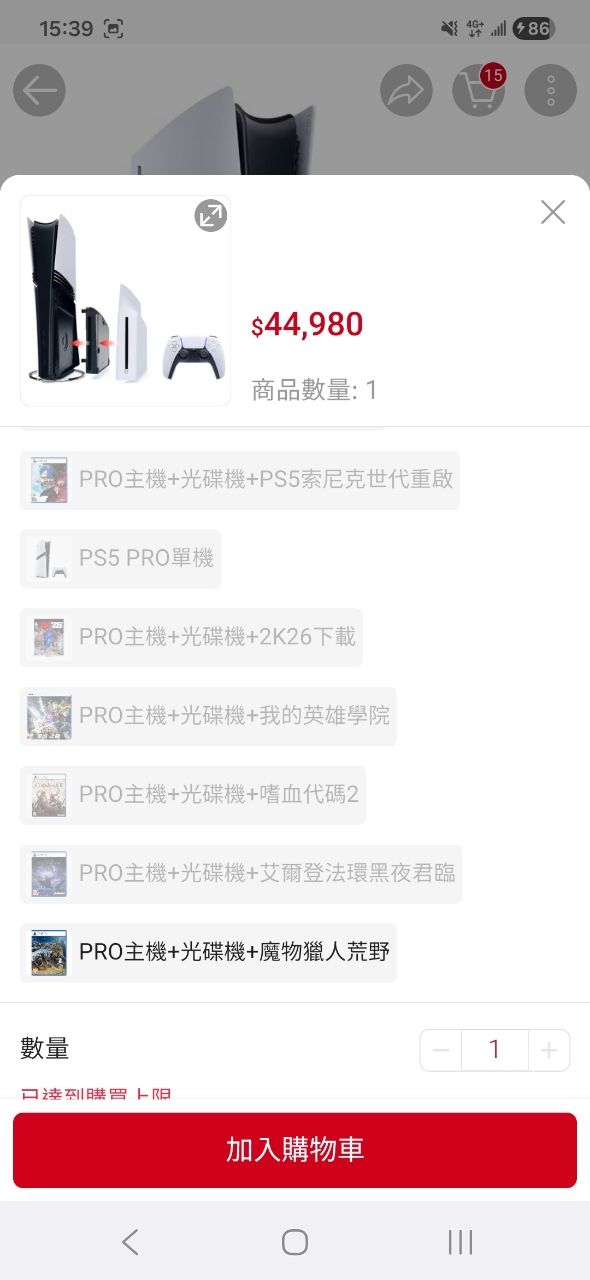Go back with the system back button
Screen dimensions: 590x1280
[130, 1242]
